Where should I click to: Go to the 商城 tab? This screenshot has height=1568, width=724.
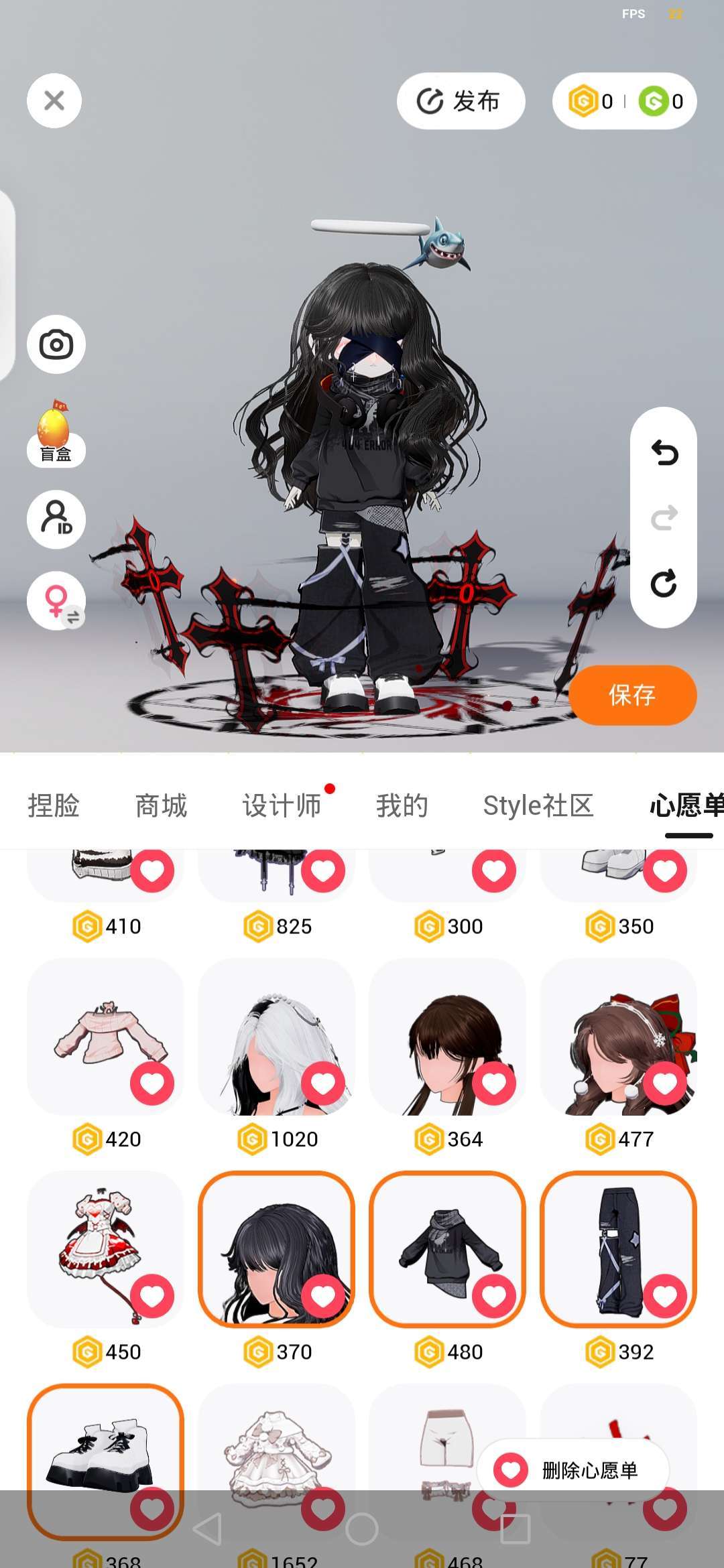click(161, 805)
